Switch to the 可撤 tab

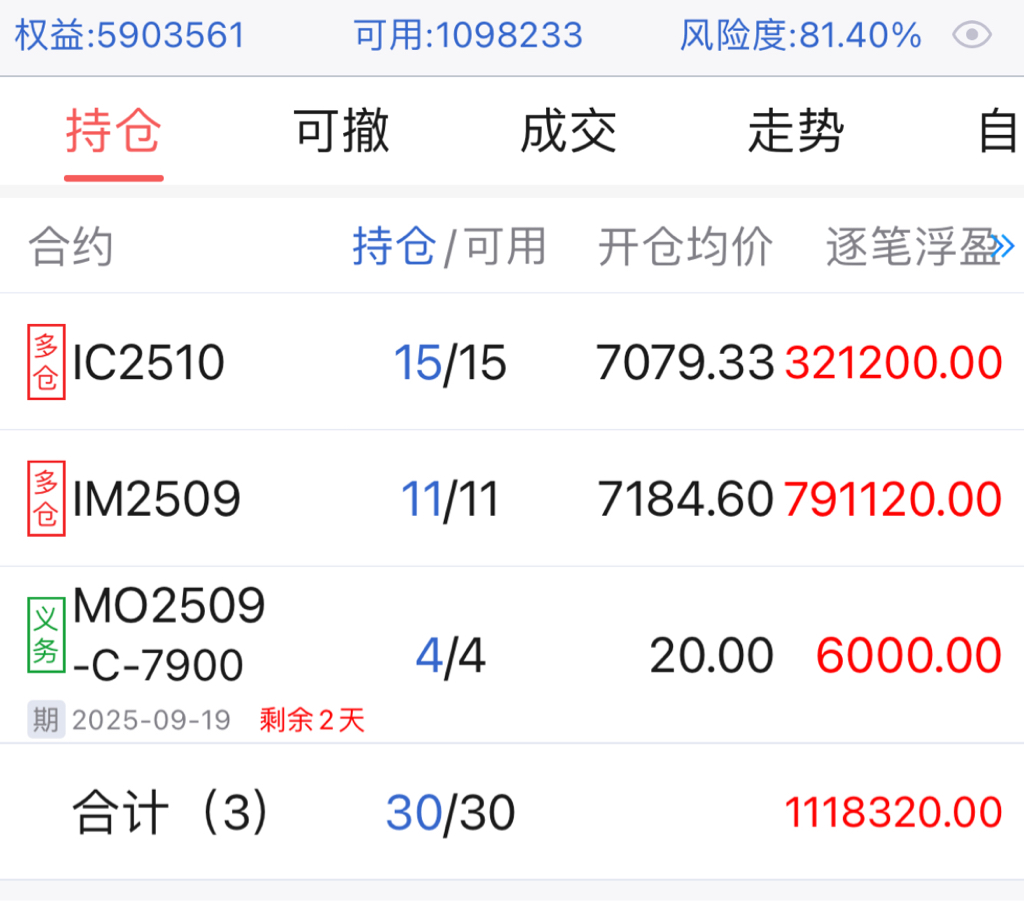[341, 133]
